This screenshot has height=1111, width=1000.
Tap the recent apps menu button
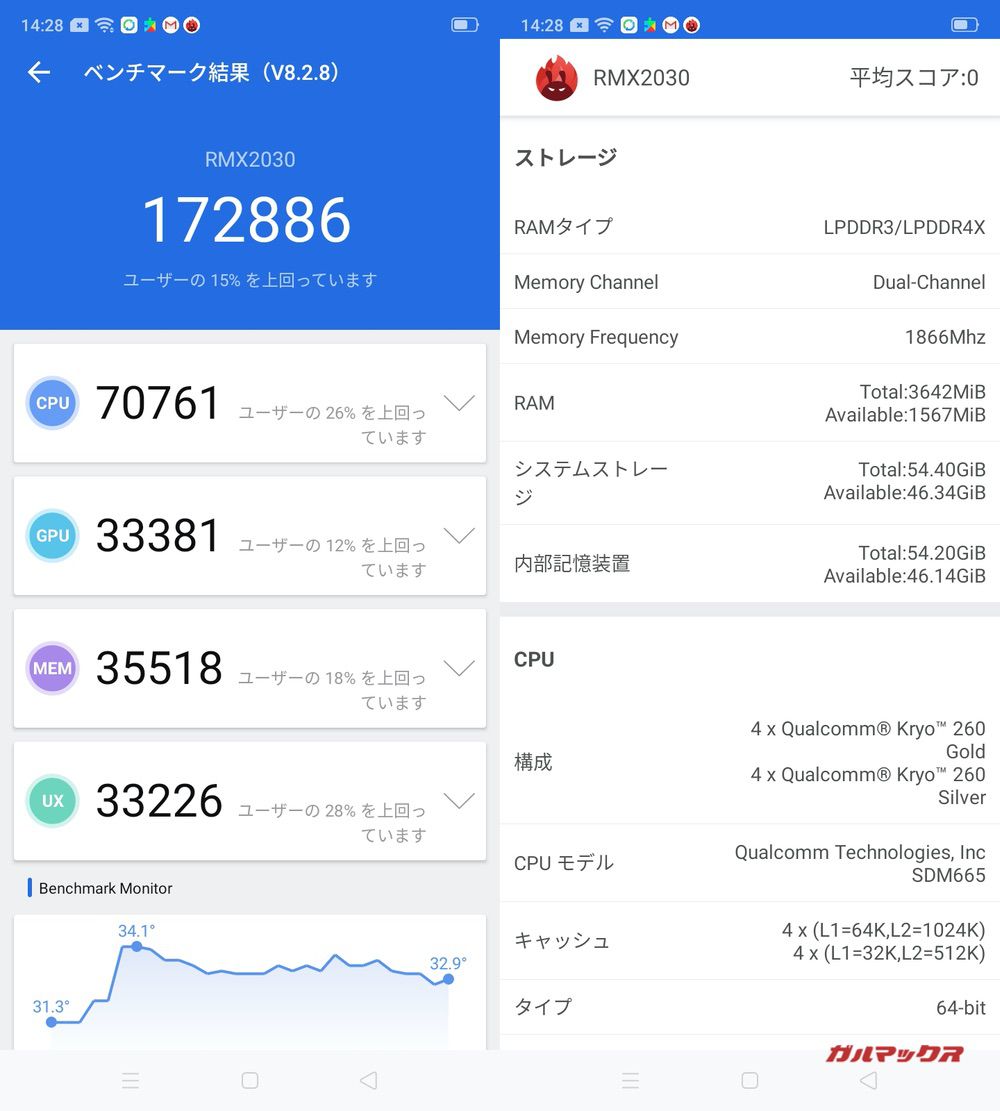tap(130, 1081)
